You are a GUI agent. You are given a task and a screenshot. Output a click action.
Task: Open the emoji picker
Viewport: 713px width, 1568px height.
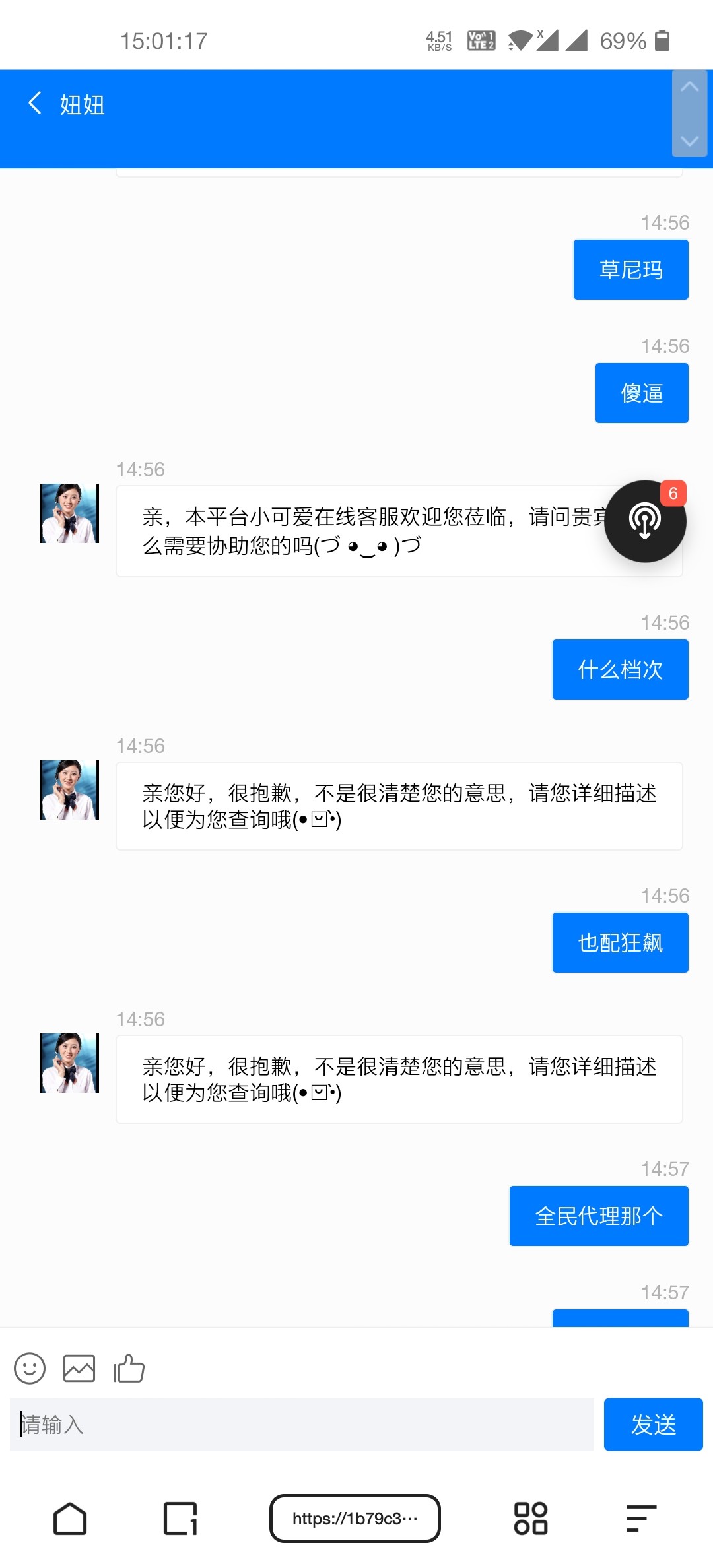point(28,1367)
